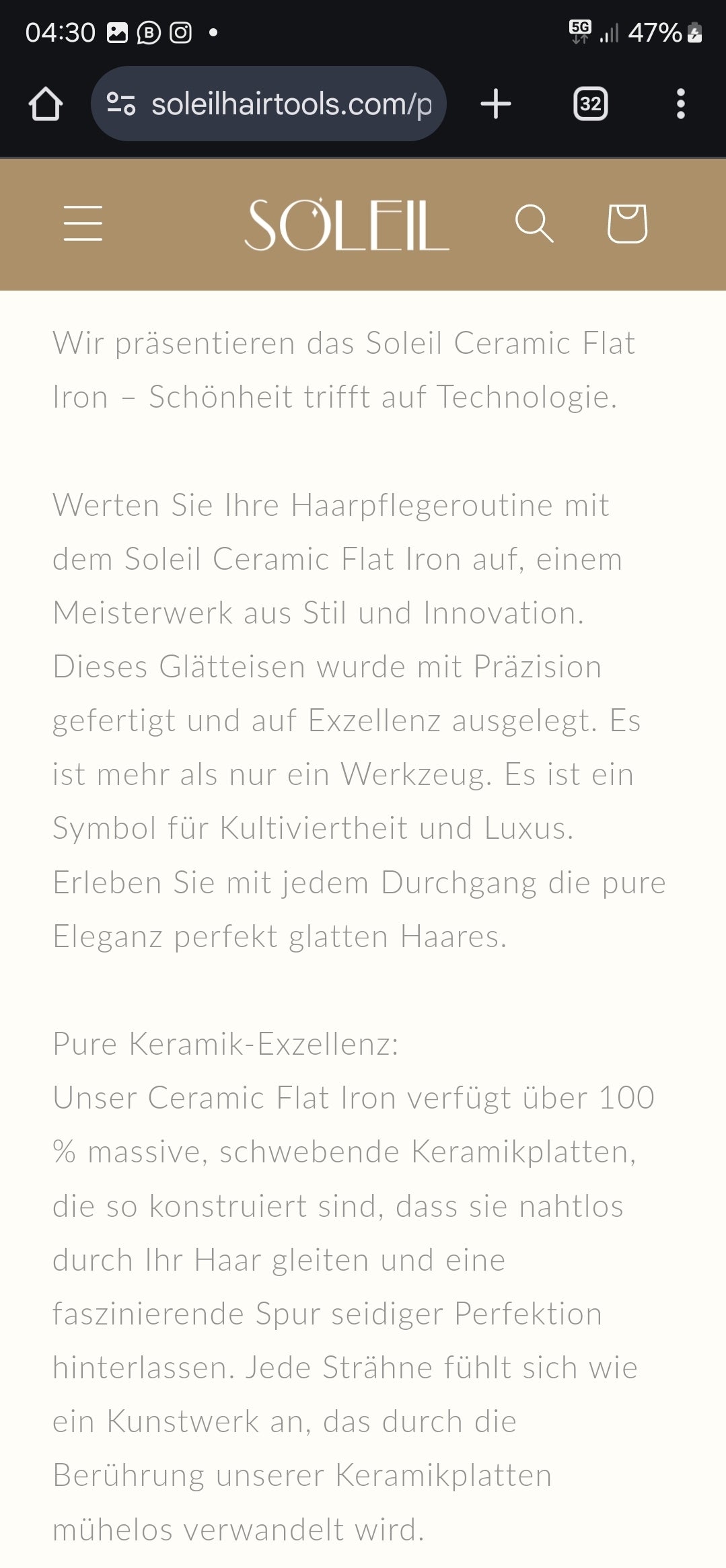This screenshot has height=1568, width=726.
Task: Go to the Soleil homepage via the logo
Action: click(347, 225)
